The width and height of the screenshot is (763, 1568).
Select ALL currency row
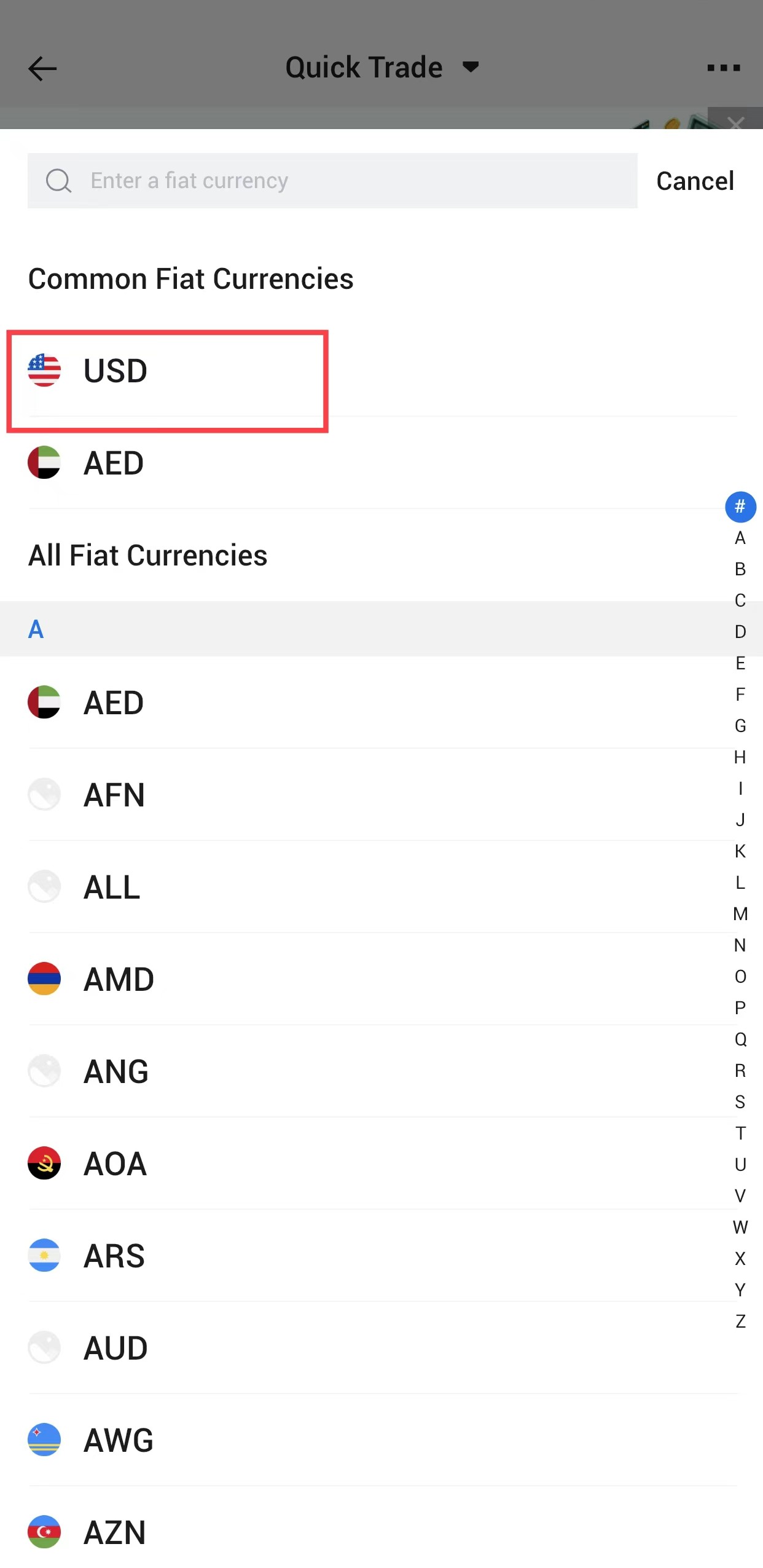381,887
